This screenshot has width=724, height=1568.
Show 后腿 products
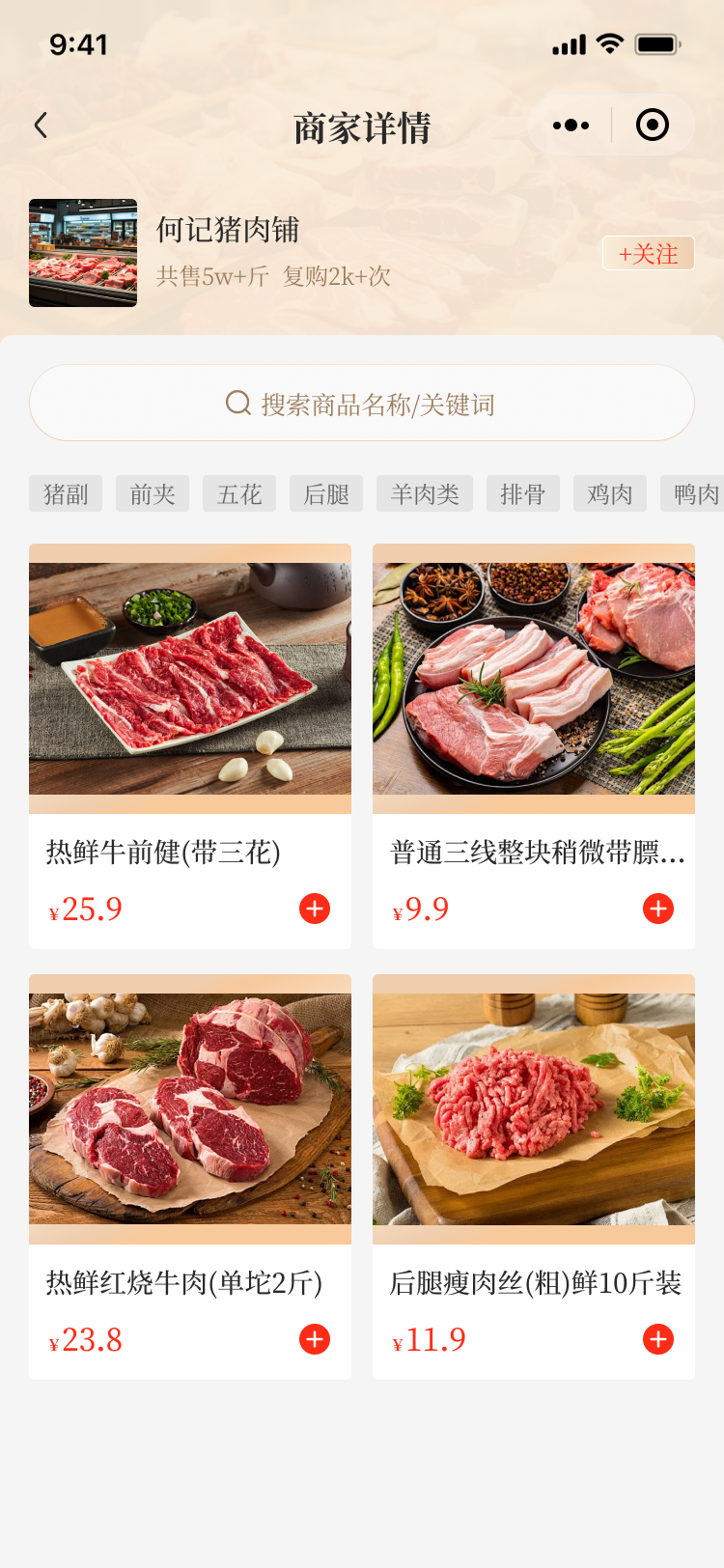(326, 494)
